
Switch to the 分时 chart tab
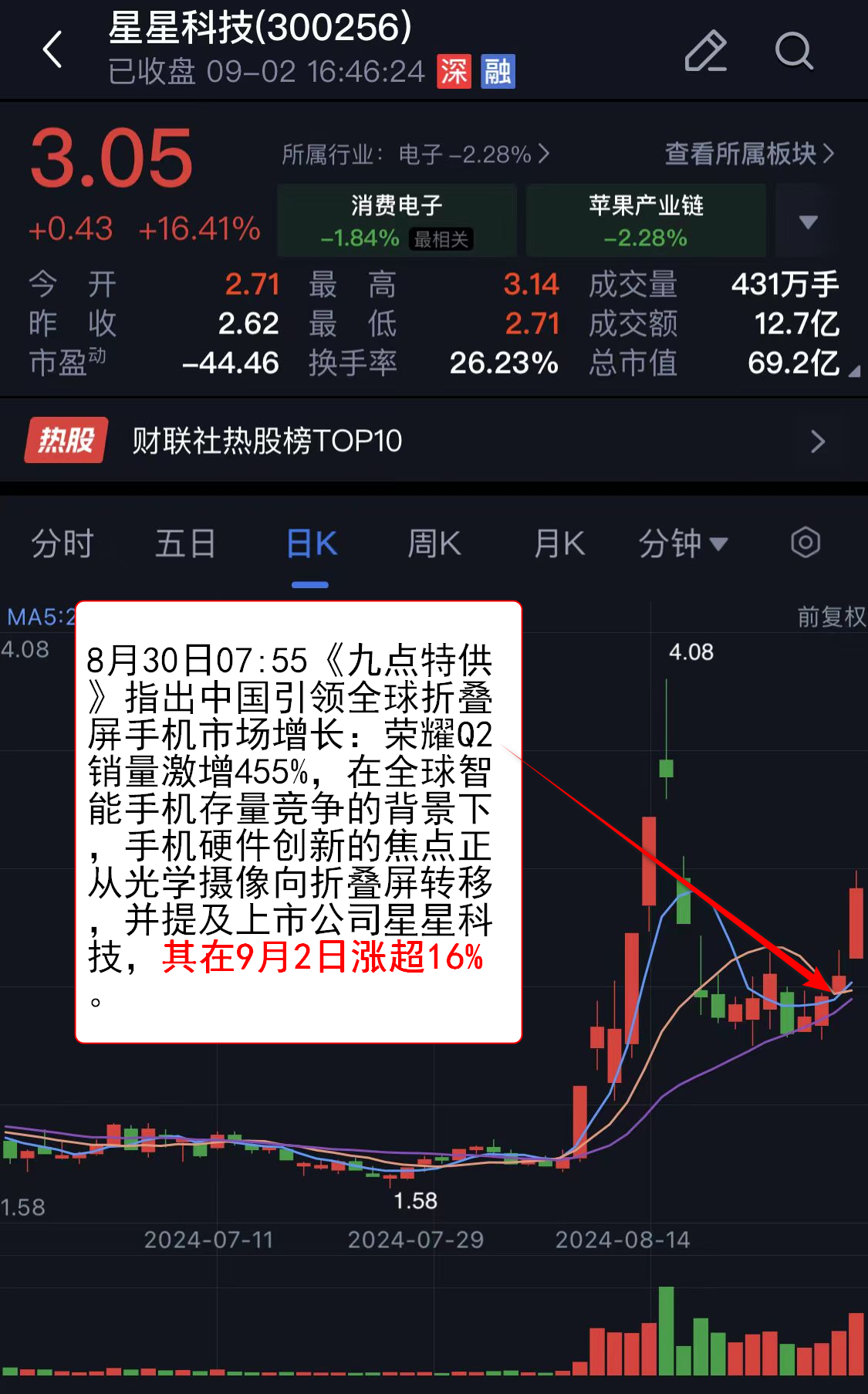[x=62, y=543]
